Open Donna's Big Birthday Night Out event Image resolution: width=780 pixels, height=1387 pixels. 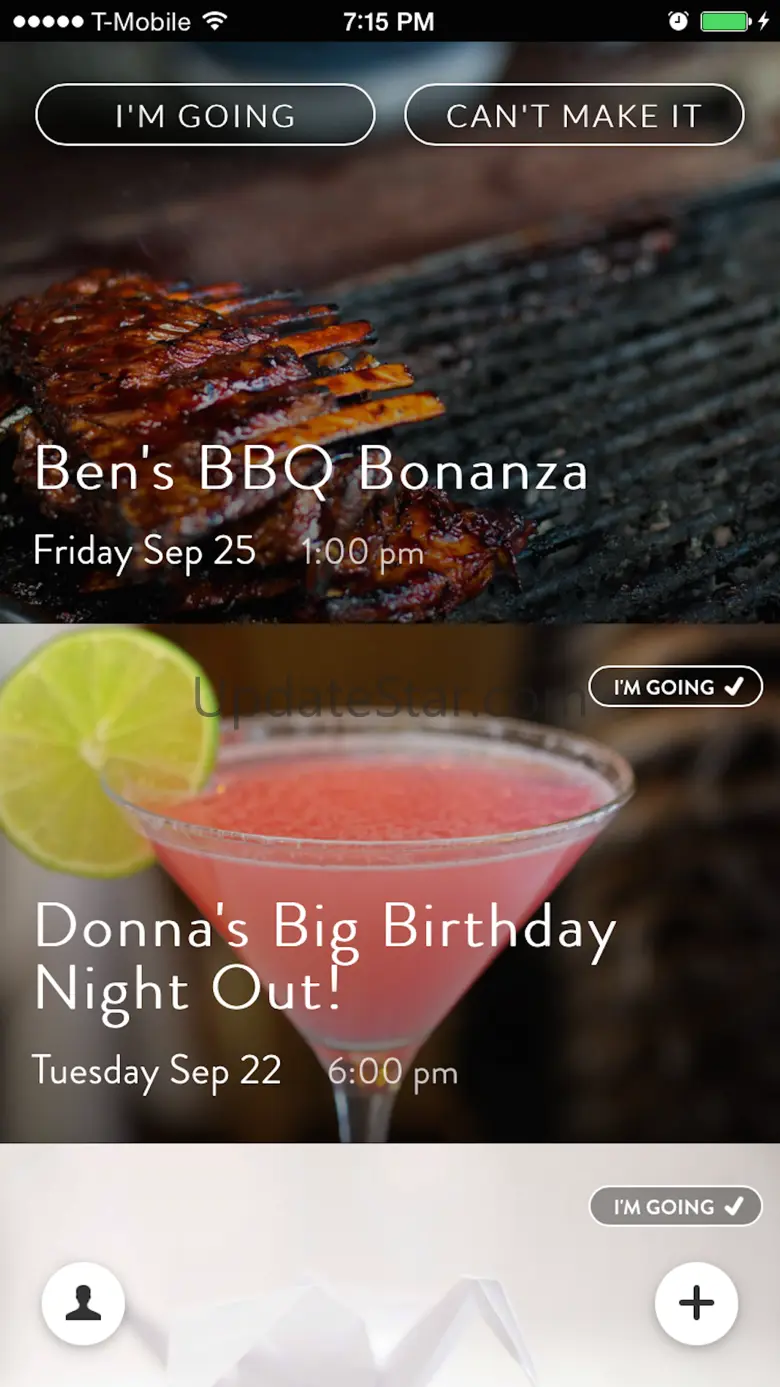click(x=325, y=955)
